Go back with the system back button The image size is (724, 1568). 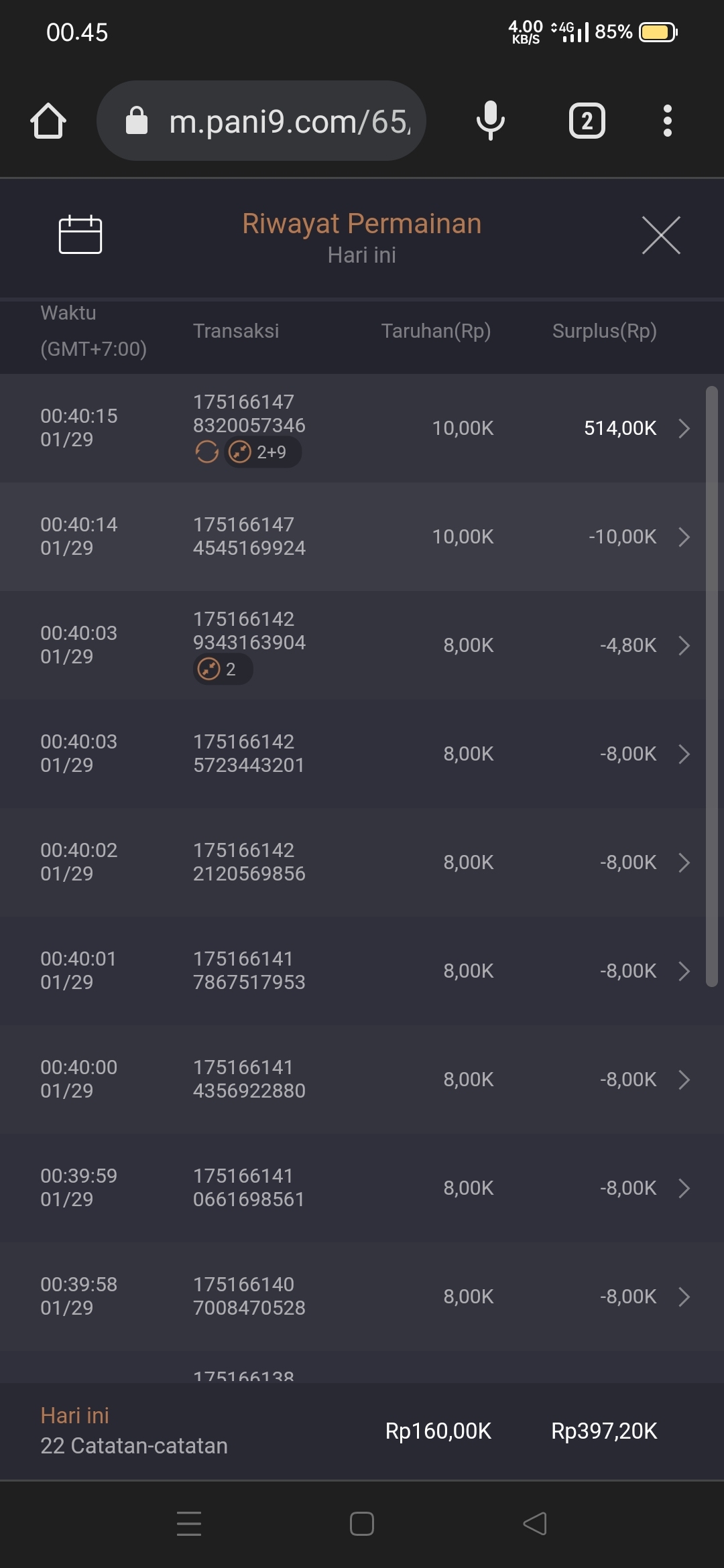[535, 1523]
